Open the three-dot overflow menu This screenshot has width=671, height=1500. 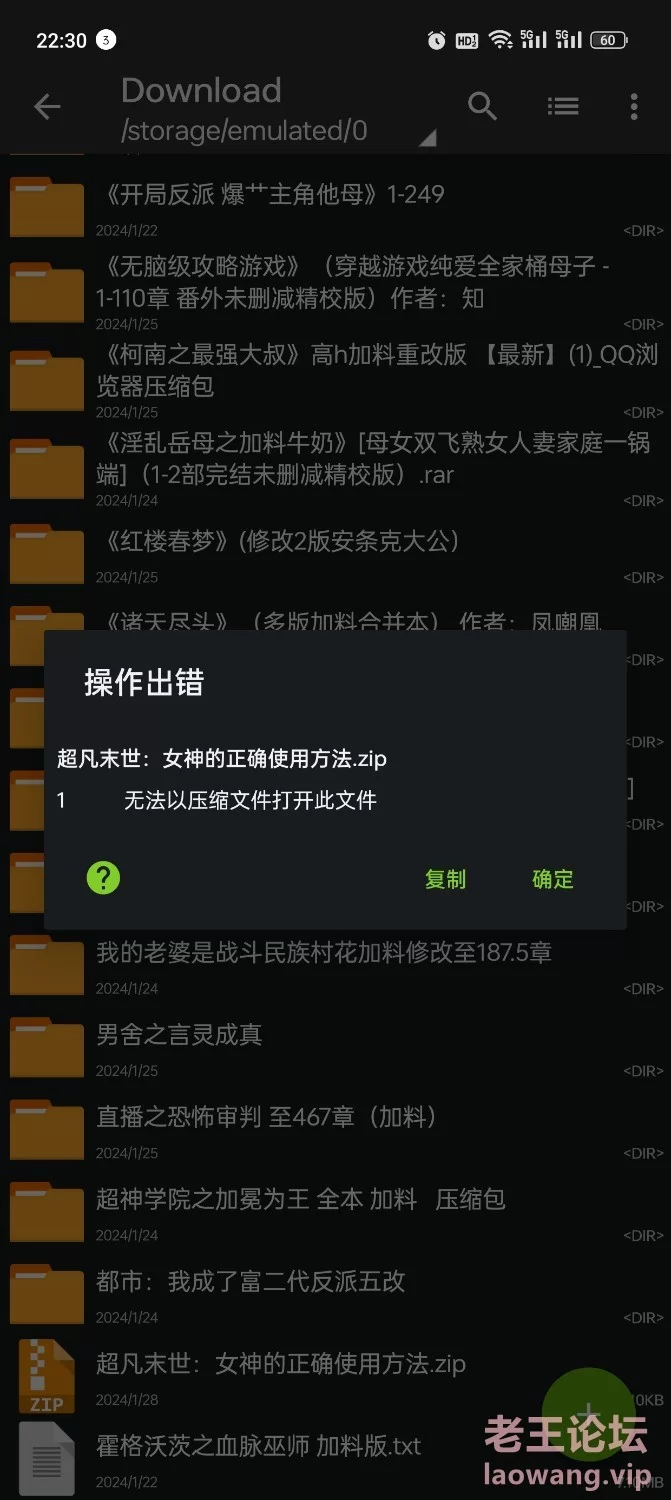point(634,106)
